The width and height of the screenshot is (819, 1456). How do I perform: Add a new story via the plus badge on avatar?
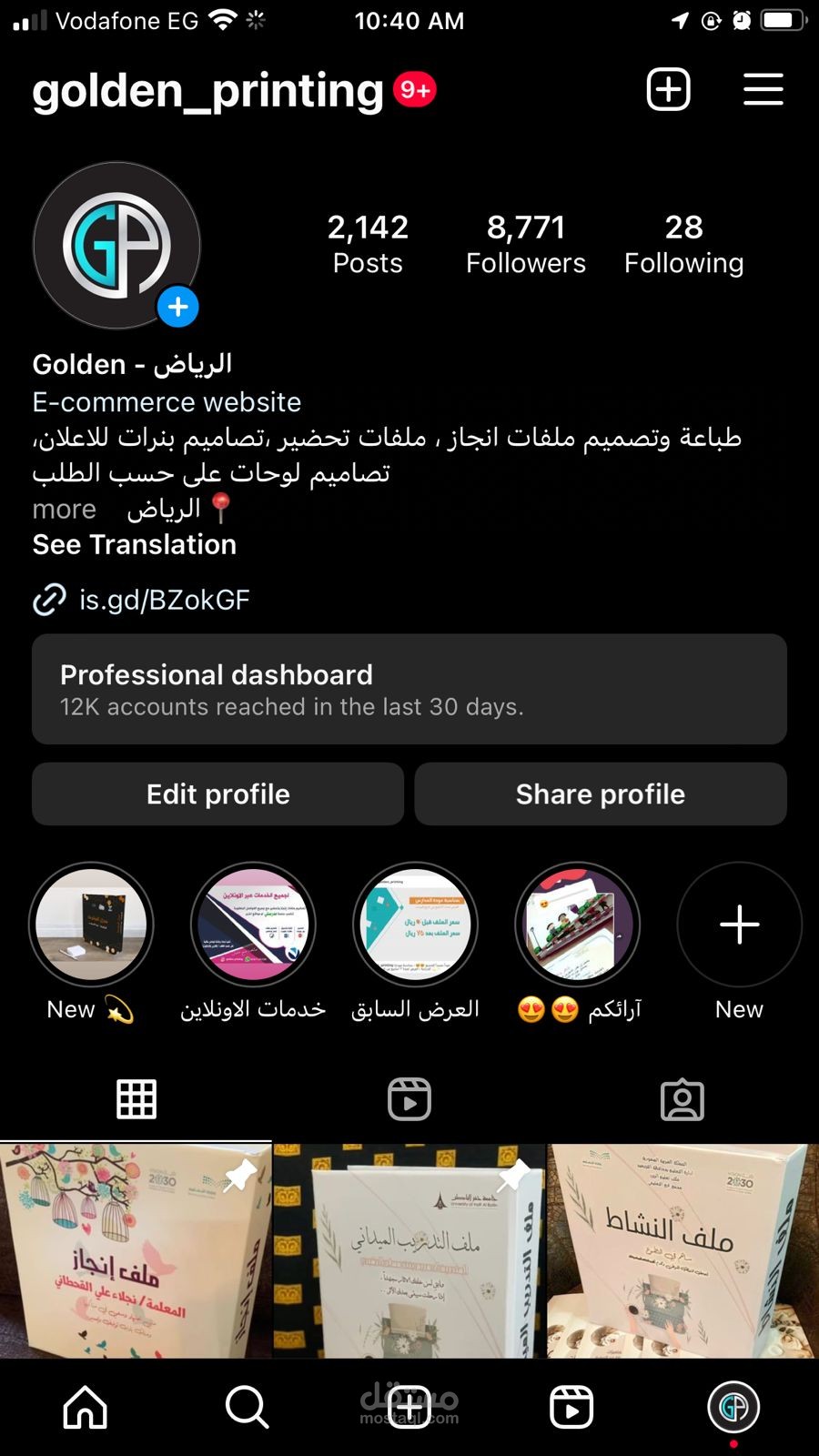click(x=178, y=307)
